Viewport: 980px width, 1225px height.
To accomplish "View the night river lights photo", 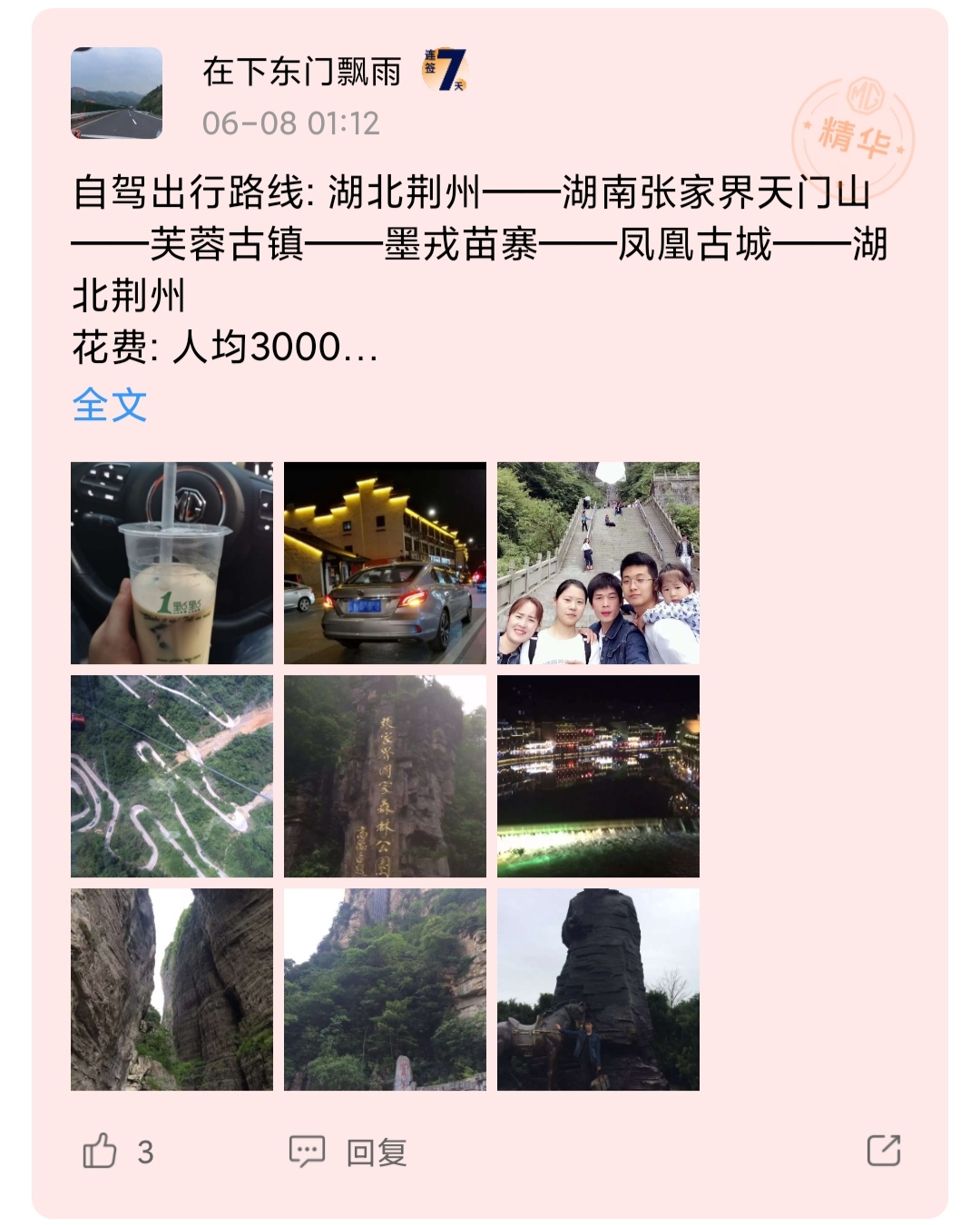I will [x=598, y=776].
